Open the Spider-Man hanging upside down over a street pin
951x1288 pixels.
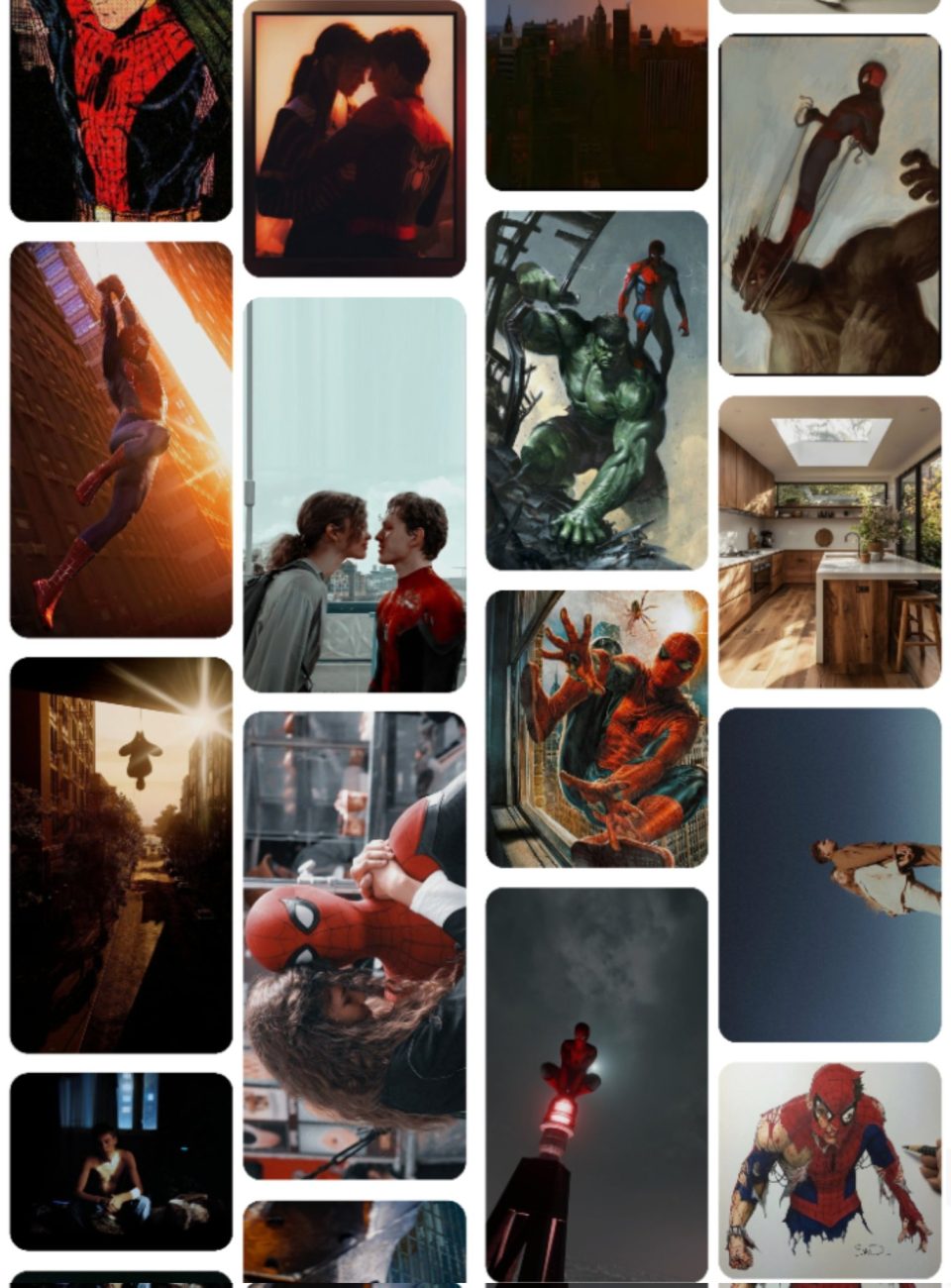tap(121, 854)
